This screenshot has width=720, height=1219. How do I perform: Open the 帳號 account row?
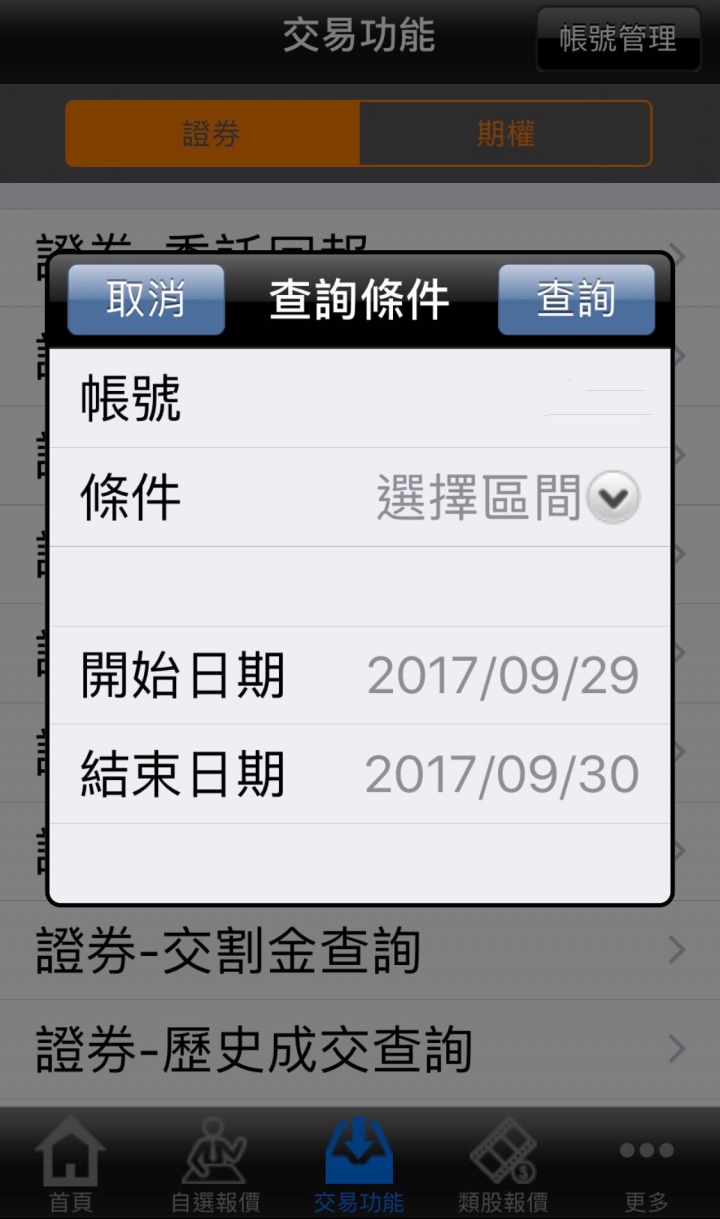click(360, 399)
